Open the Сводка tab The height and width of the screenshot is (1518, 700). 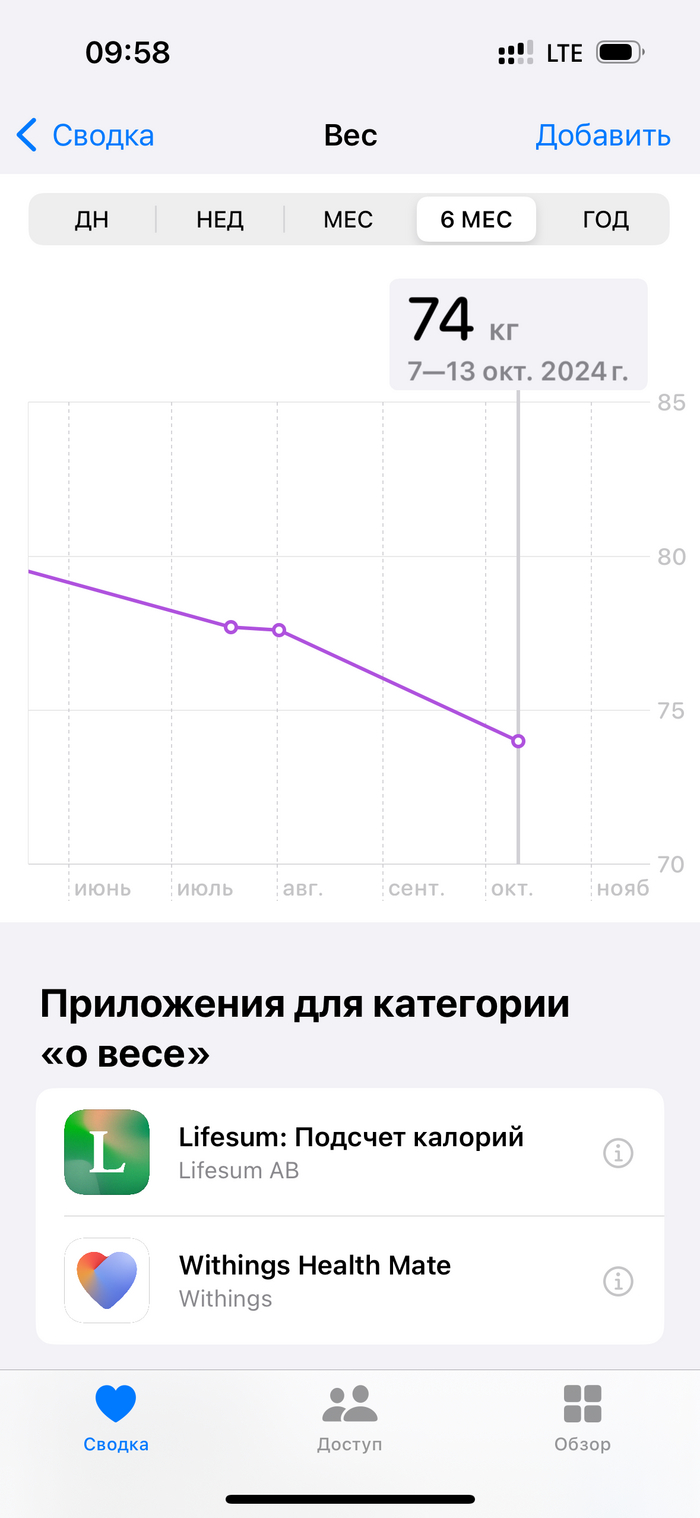116,1417
